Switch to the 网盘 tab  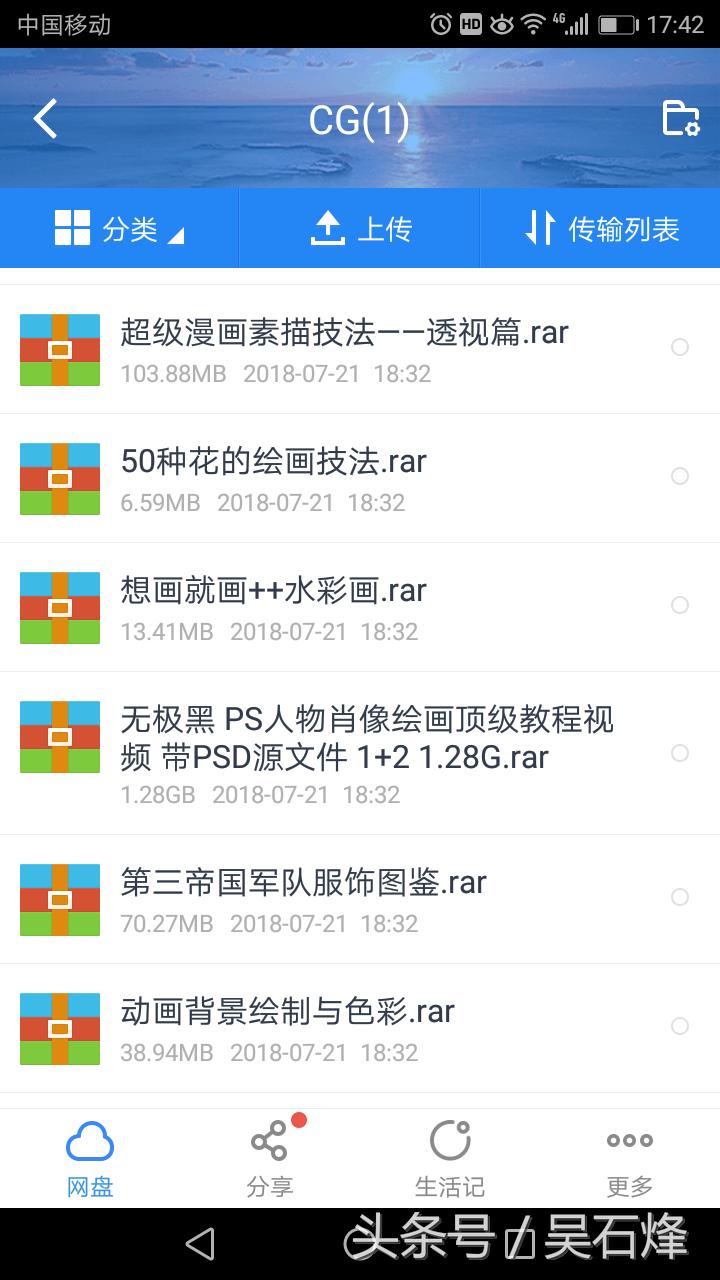coord(90,1158)
